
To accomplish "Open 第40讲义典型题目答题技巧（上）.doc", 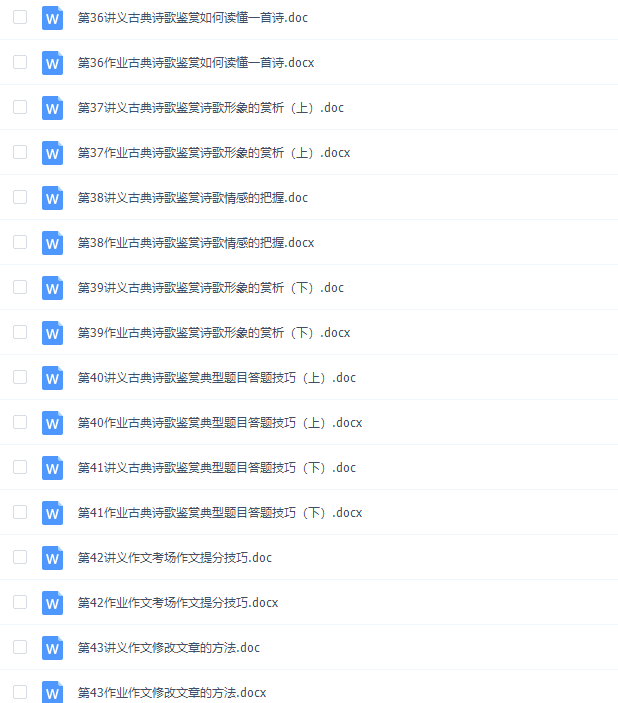I will tap(216, 378).
